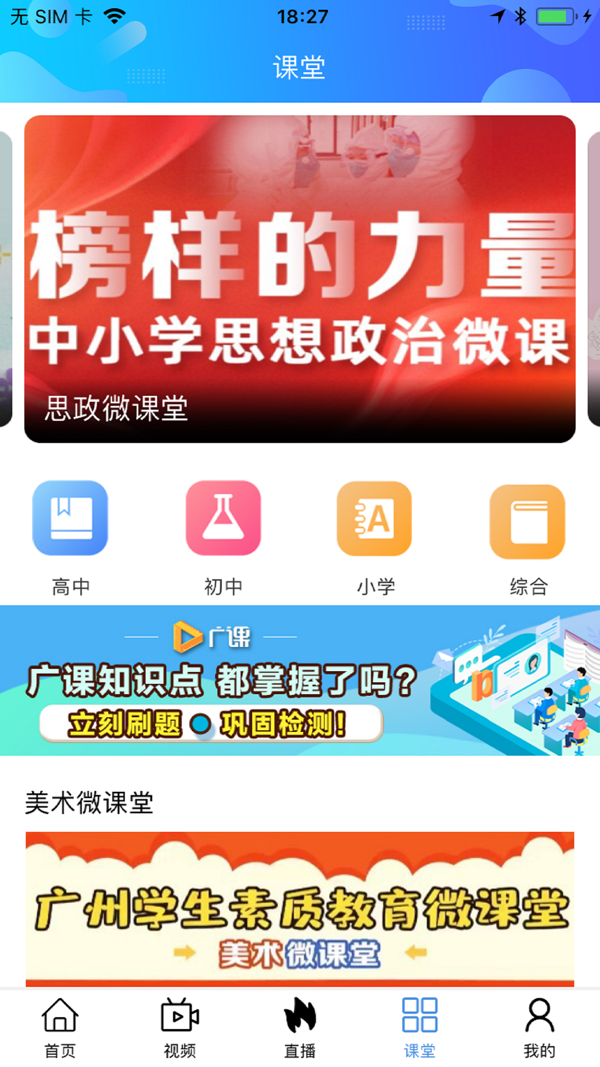The image size is (600, 1067).
Task: Open the 广课 知识点 quiz banner
Action: click(x=300, y=681)
